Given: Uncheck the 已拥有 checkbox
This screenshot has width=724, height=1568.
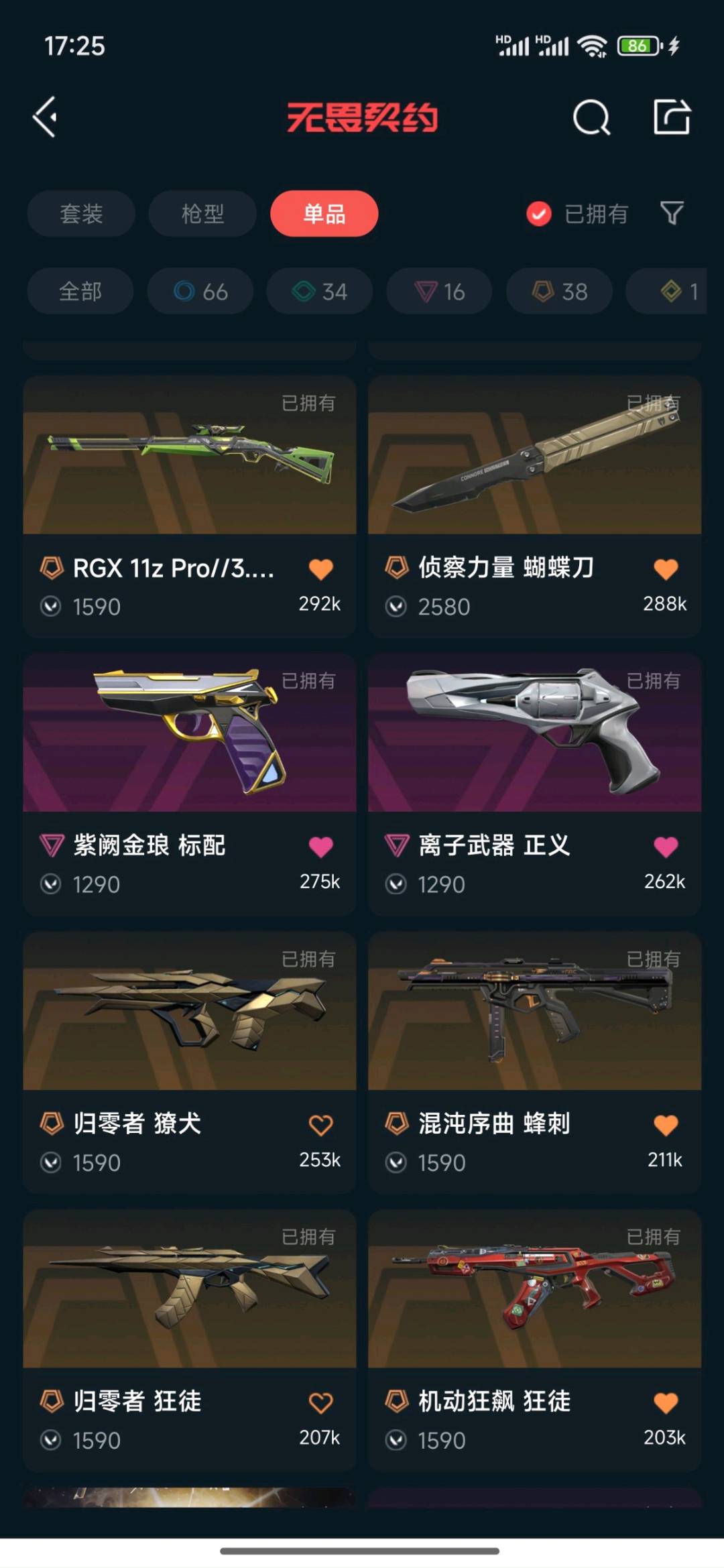Looking at the screenshot, I should [539, 214].
